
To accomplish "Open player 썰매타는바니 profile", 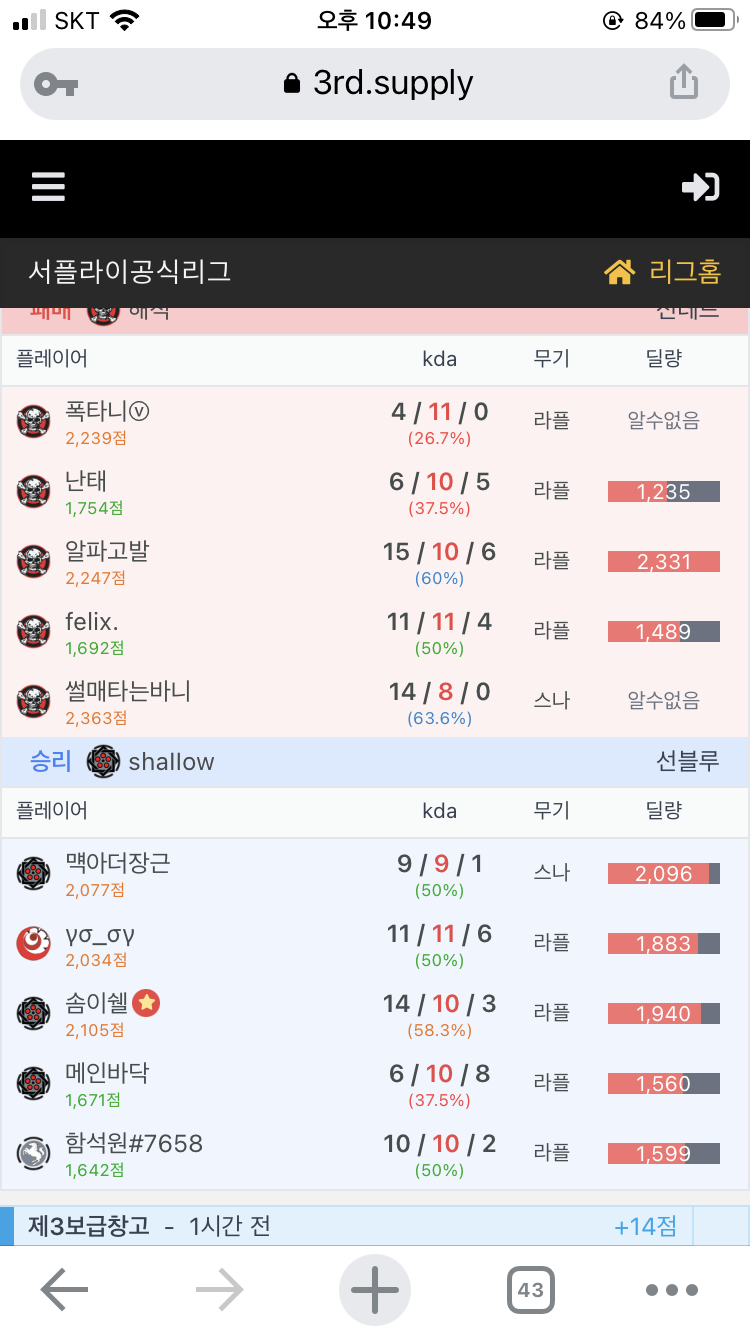I will [127, 691].
